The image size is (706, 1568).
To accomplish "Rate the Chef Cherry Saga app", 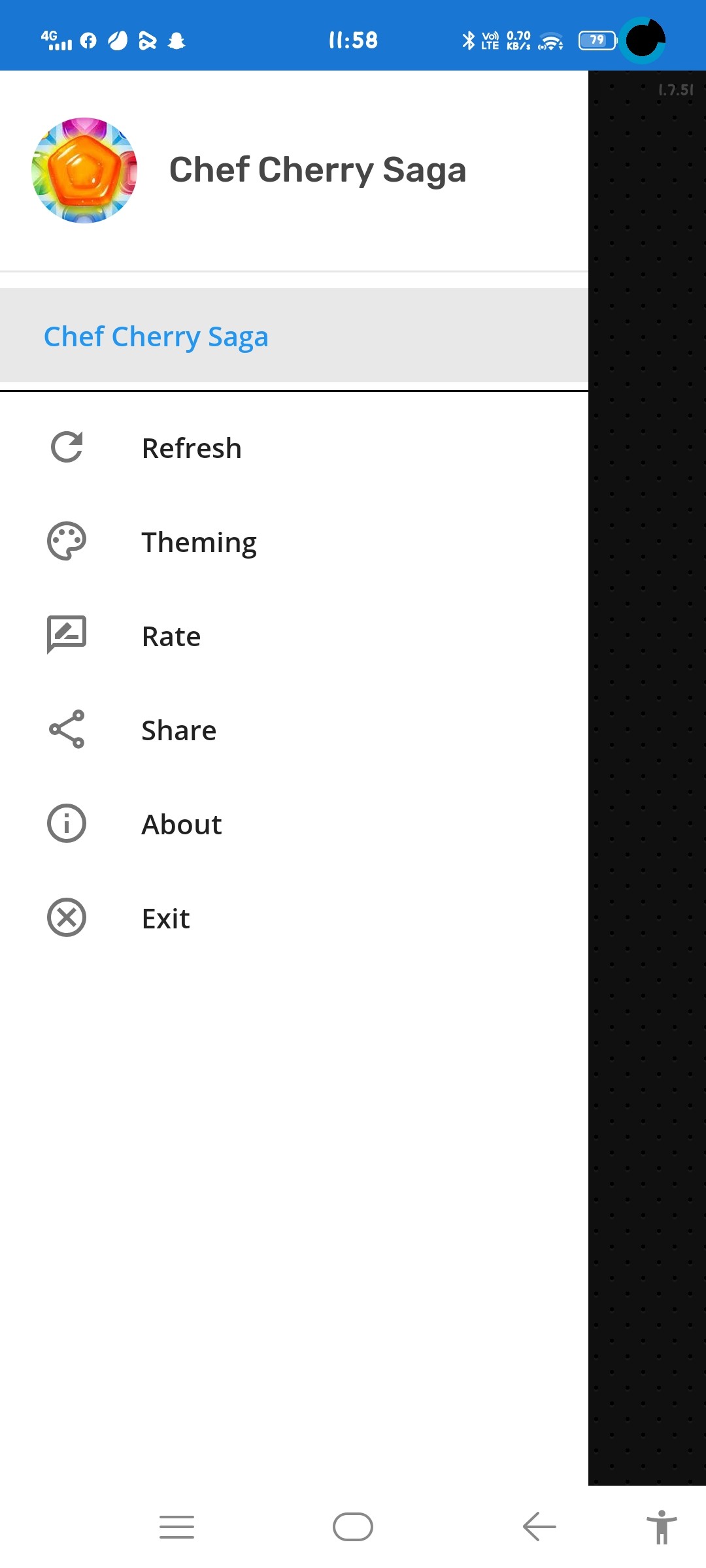I will tap(171, 636).
